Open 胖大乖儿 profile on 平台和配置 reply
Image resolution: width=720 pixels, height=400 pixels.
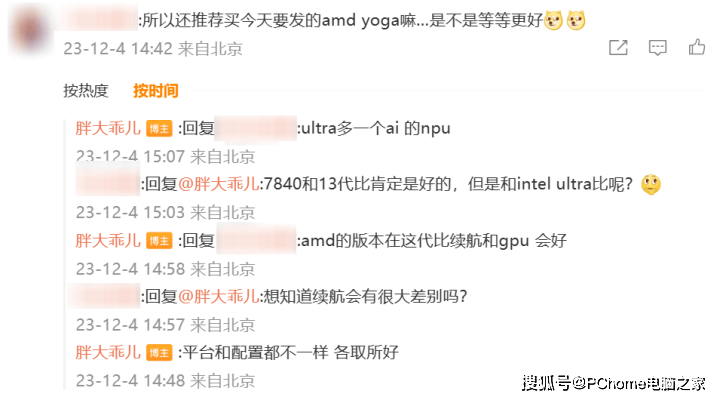coord(108,352)
